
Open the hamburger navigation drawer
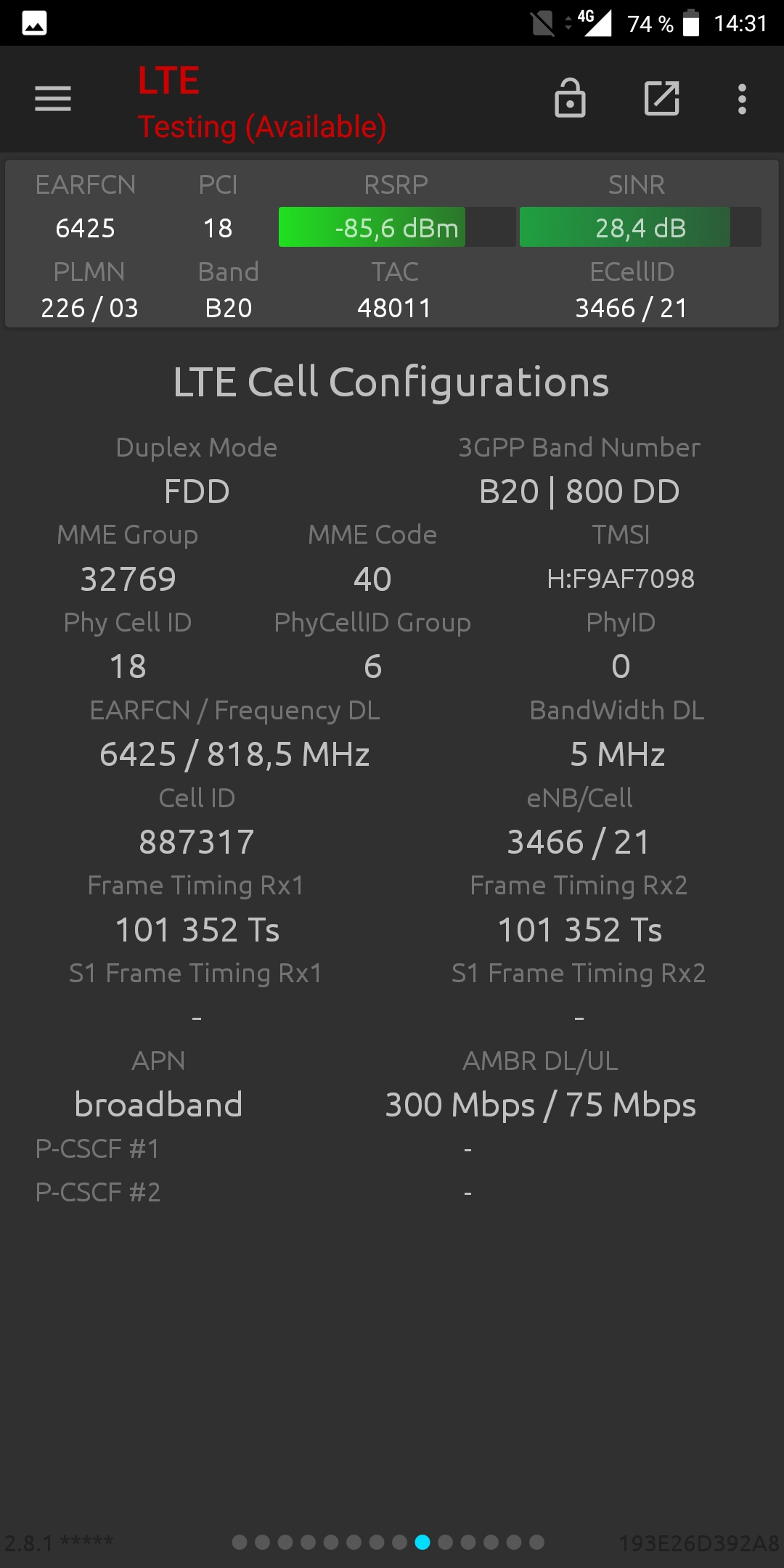53,99
